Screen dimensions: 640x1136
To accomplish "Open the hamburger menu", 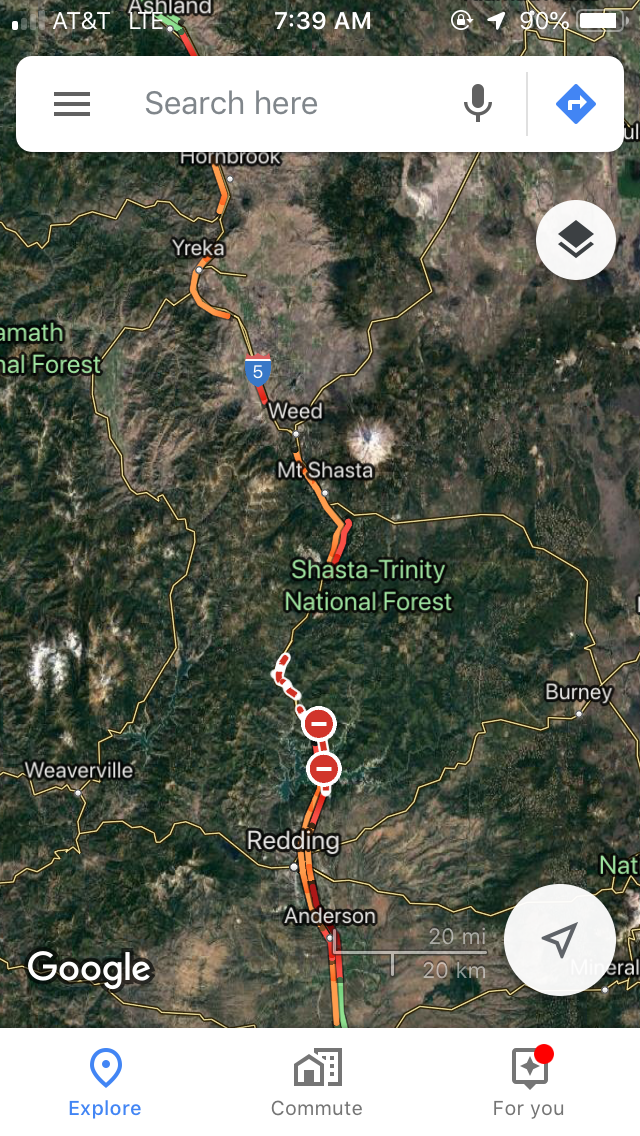I will tap(72, 104).
